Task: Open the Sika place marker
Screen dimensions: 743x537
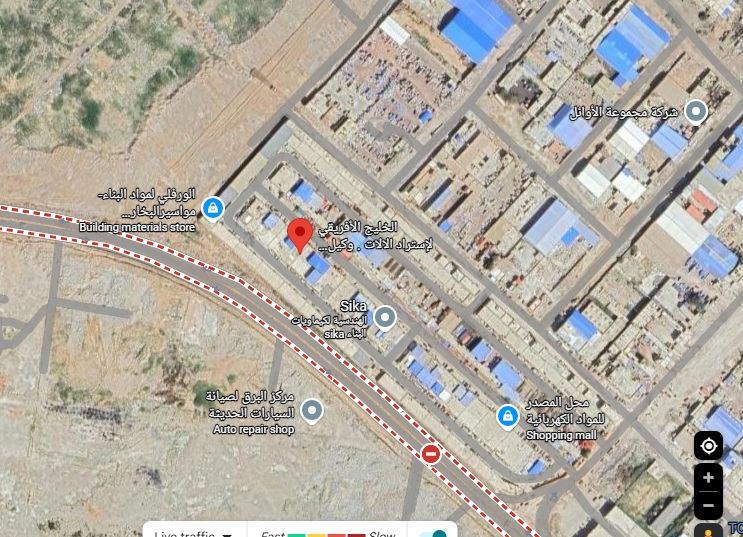Action: point(384,318)
